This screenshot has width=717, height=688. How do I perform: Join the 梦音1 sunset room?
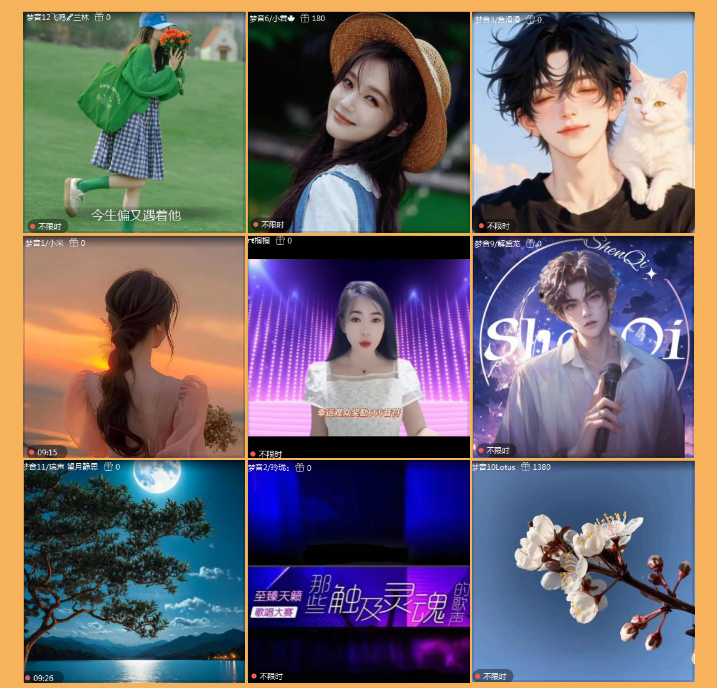pyautogui.click(x=134, y=347)
